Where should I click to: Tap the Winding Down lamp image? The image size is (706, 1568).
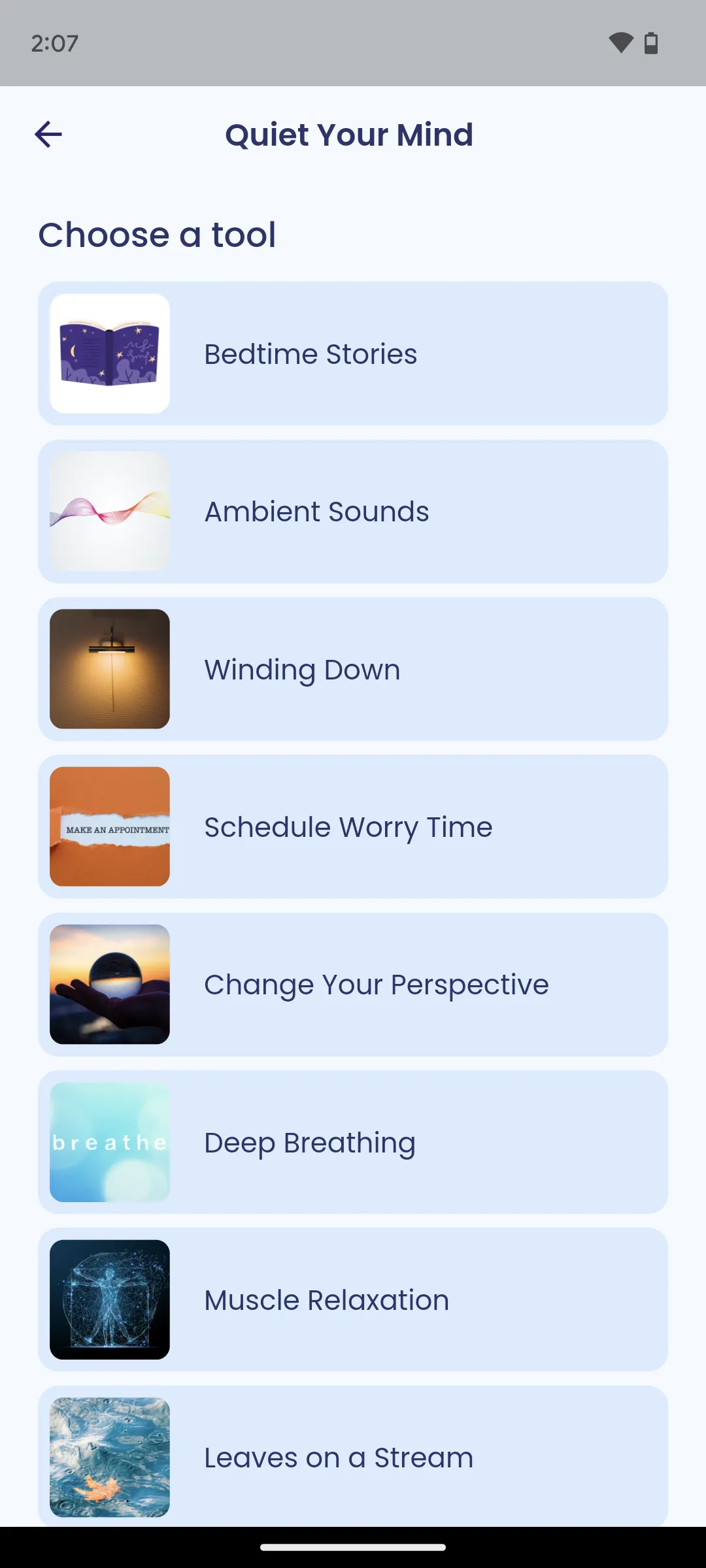[x=109, y=668]
